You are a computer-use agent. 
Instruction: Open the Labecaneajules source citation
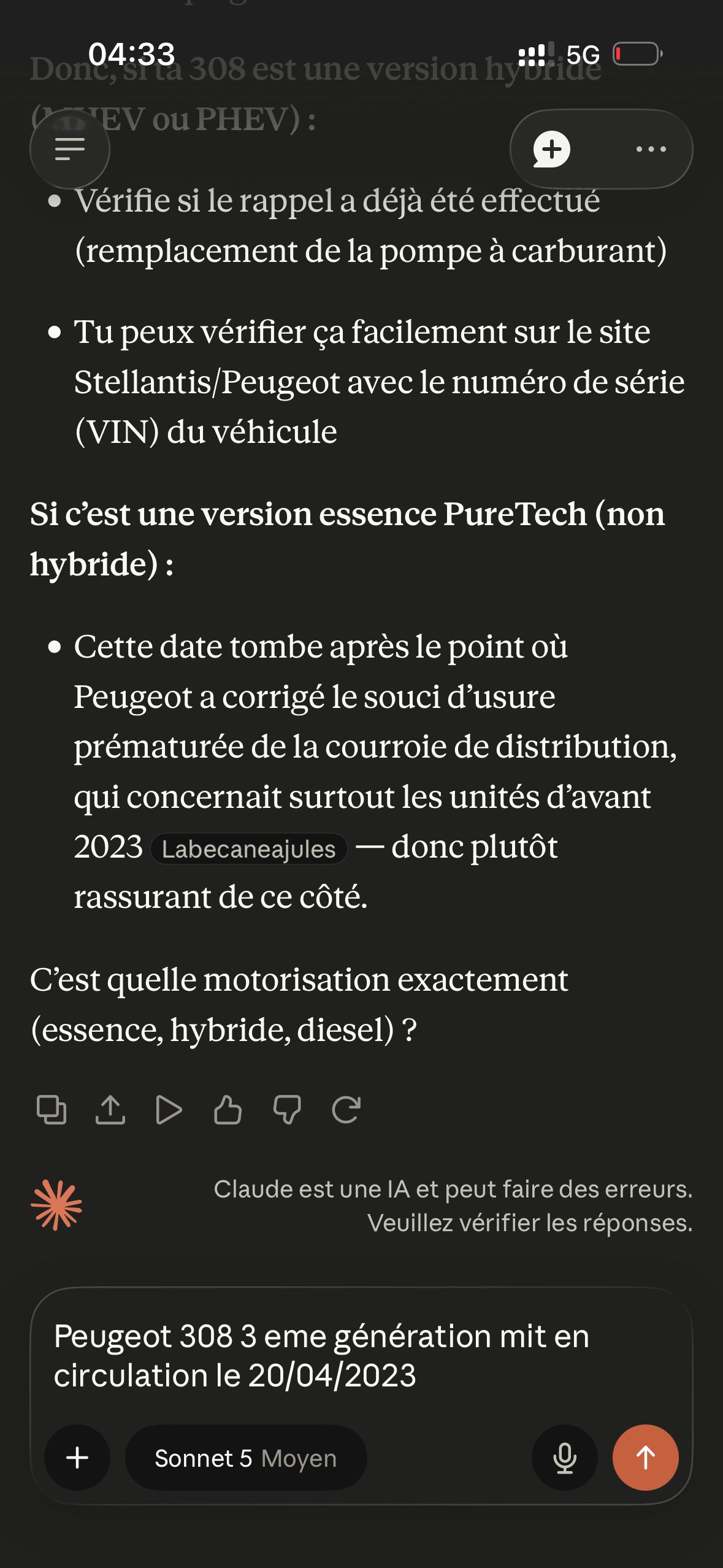(x=249, y=849)
